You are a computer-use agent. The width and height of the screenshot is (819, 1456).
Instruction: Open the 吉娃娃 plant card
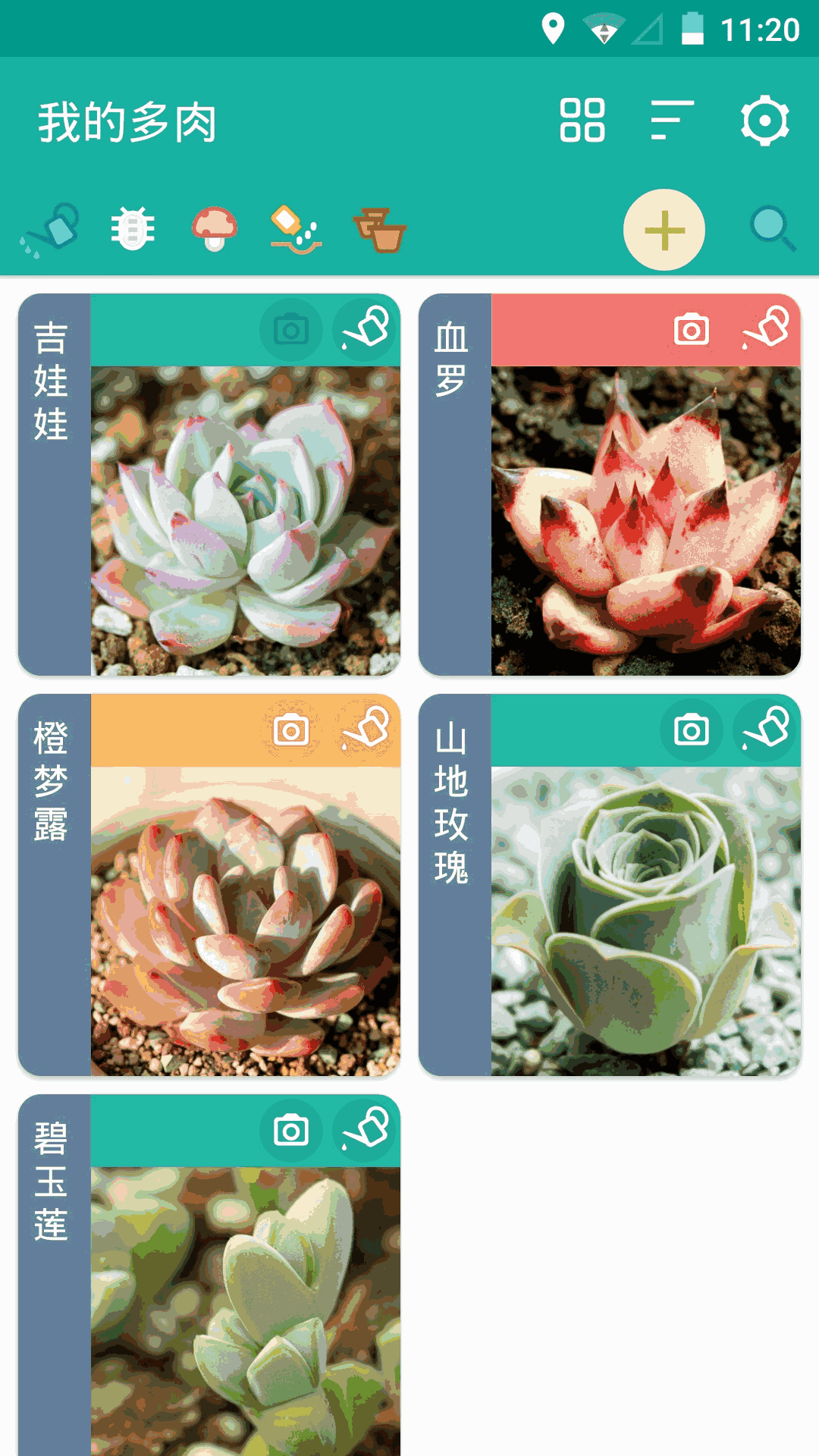pyautogui.click(x=245, y=520)
